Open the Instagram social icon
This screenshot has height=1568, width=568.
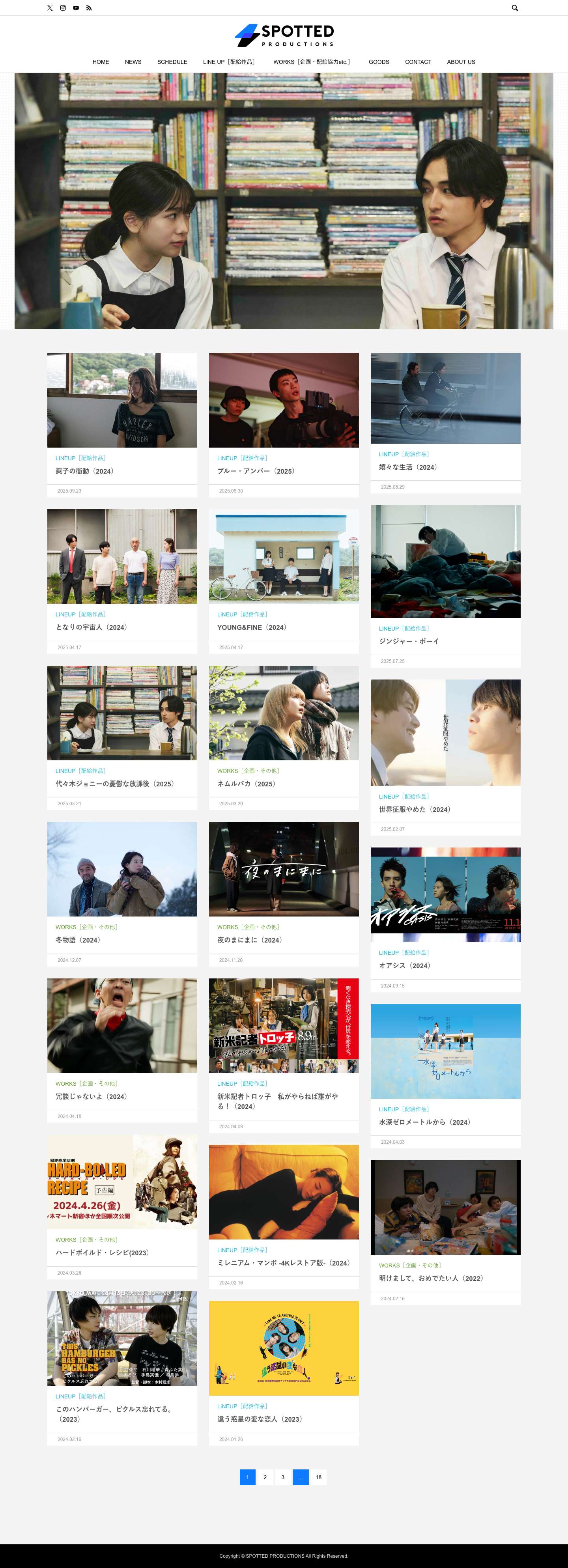coord(63,8)
